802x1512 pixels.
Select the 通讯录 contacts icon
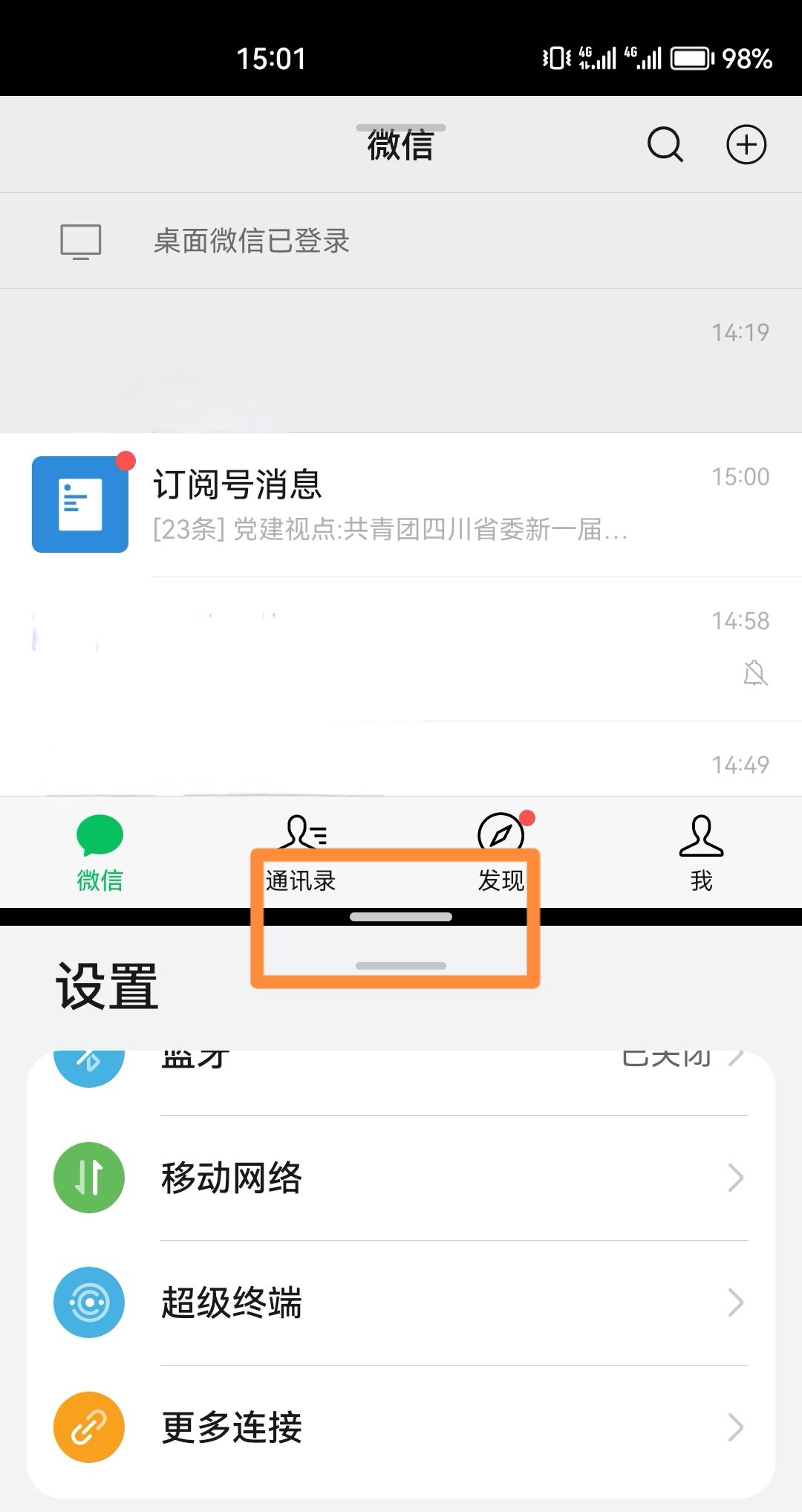pos(301,834)
